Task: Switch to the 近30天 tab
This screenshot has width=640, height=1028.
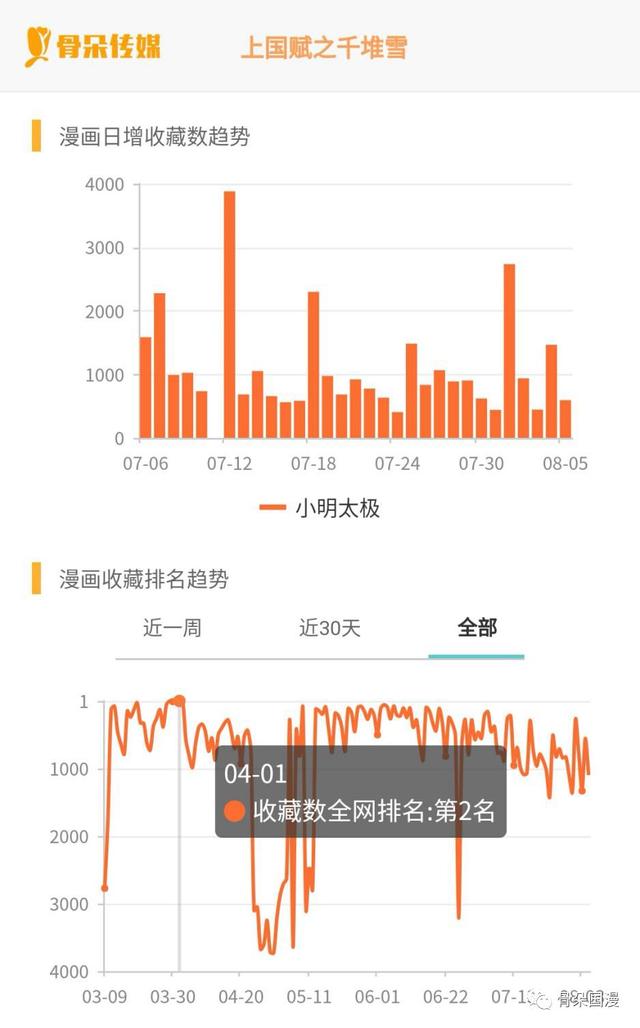Action: pyautogui.click(x=329, y=627)
